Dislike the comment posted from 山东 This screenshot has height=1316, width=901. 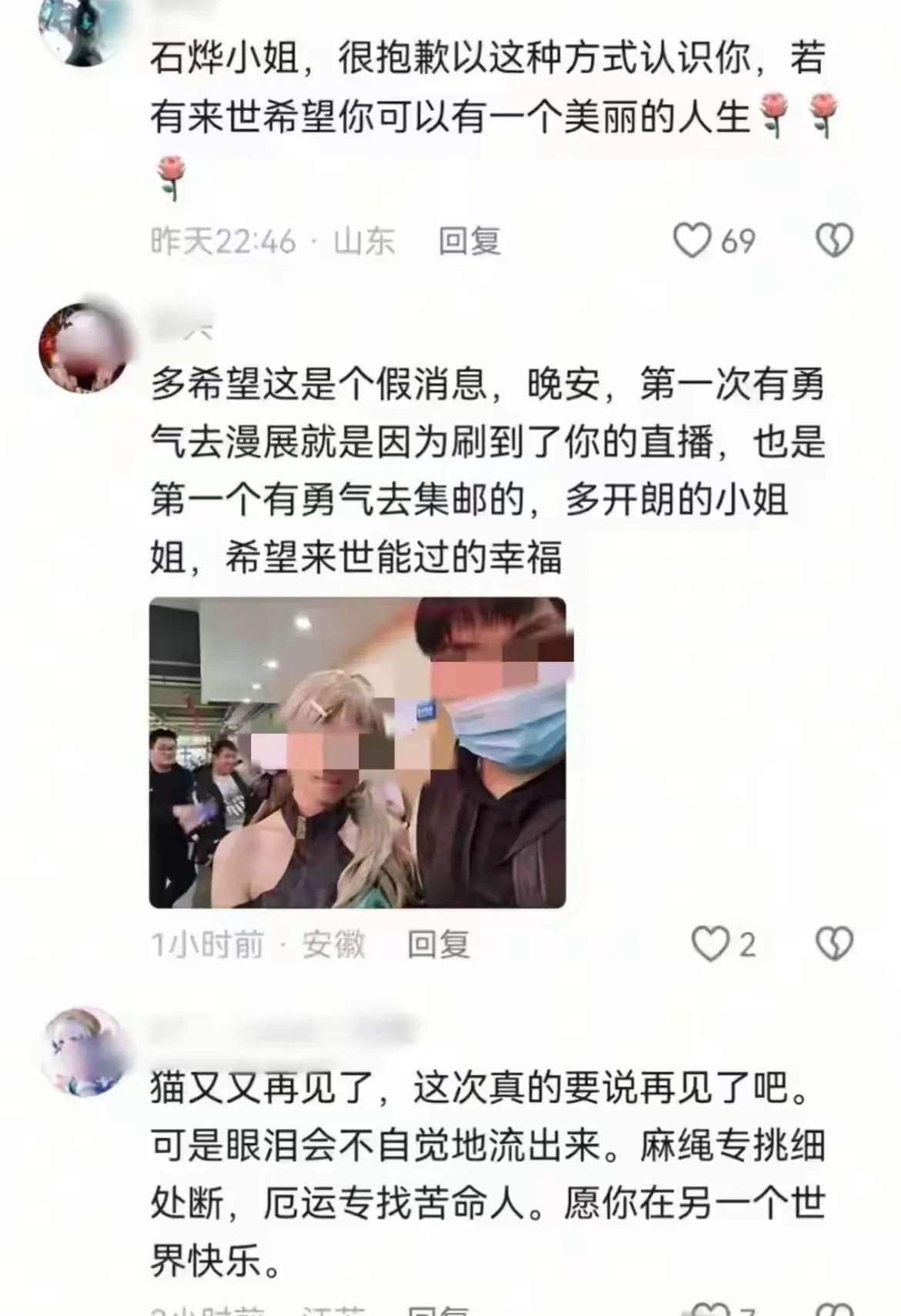pyautogui.click(x=834, y=241)
